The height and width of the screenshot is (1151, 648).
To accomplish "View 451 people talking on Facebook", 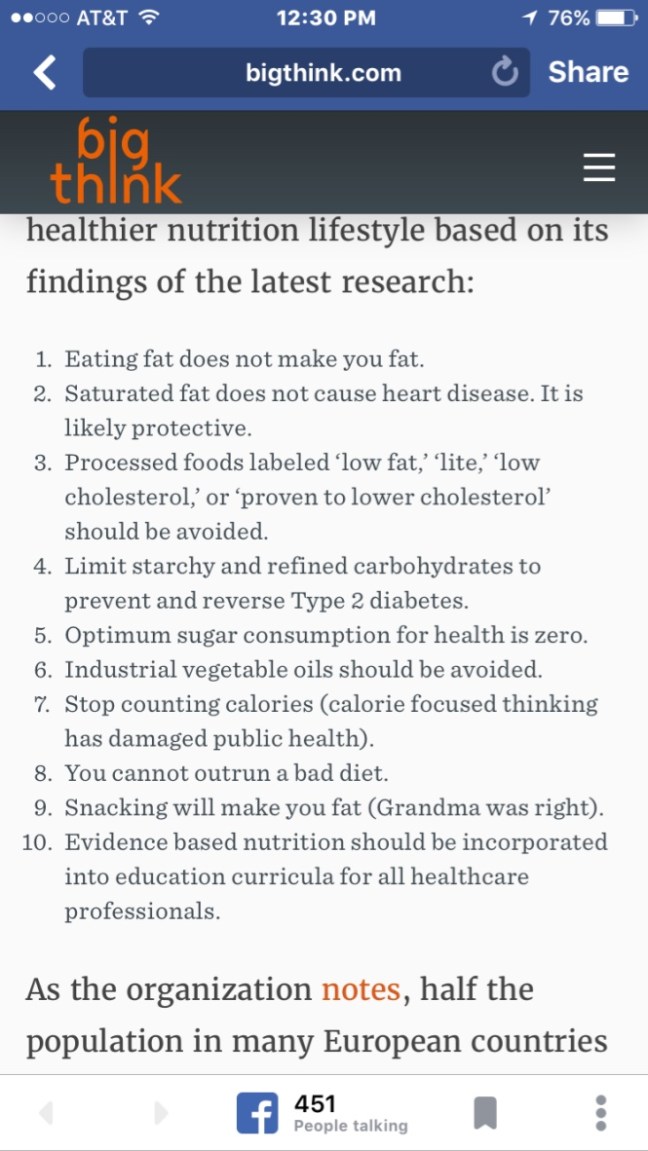I will 323,1113.
